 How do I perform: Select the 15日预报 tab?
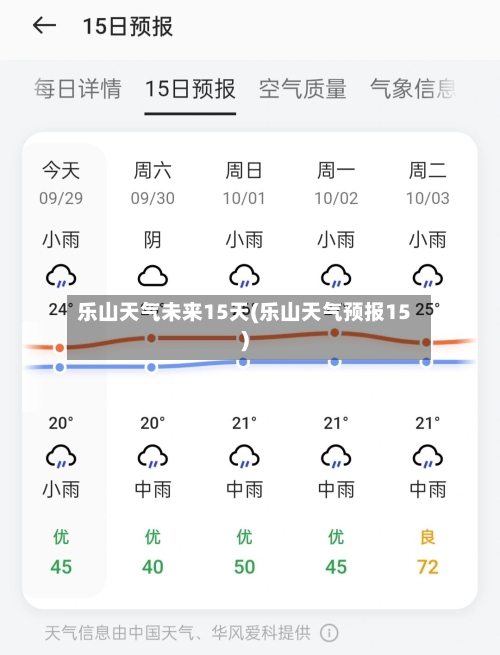point(190,89)
